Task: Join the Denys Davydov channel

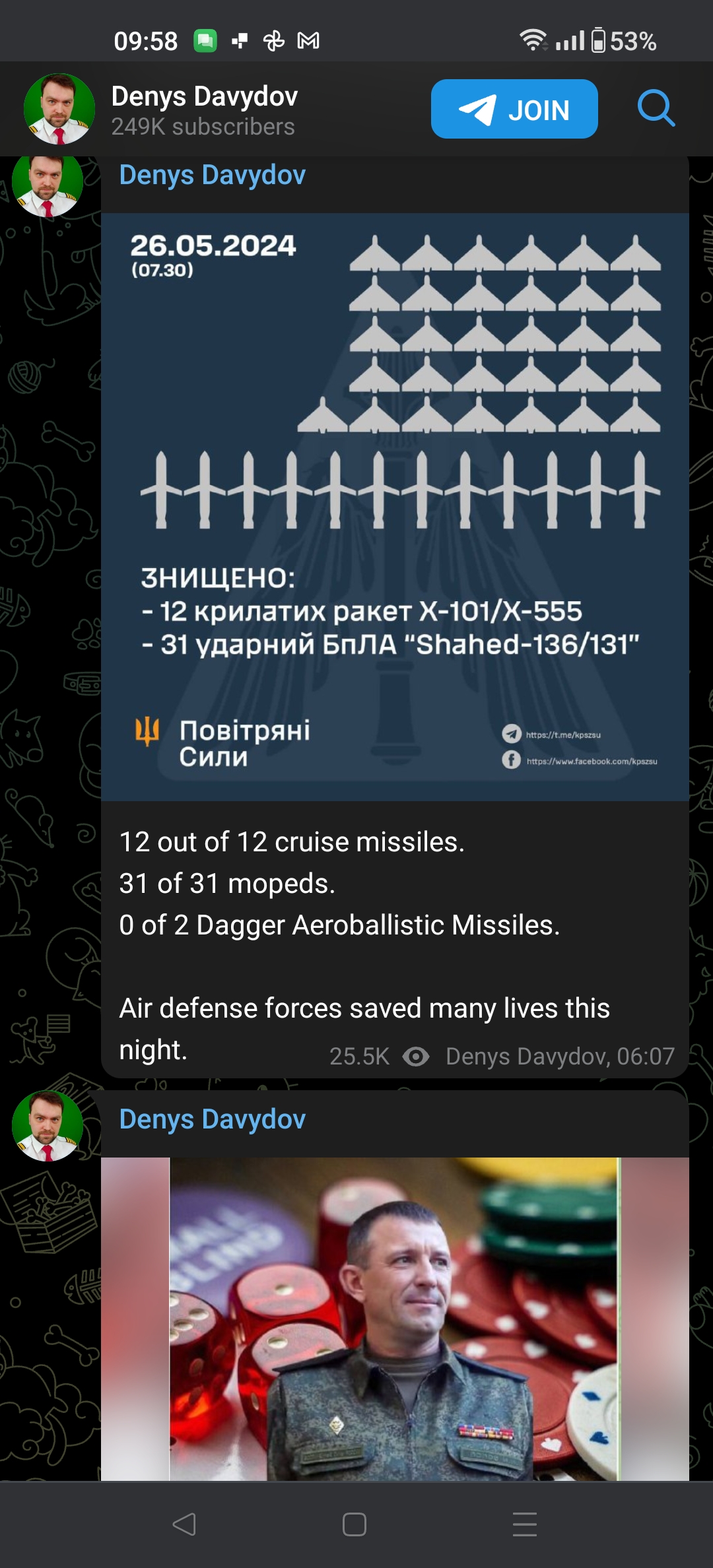Action: (x=514, y=109)
